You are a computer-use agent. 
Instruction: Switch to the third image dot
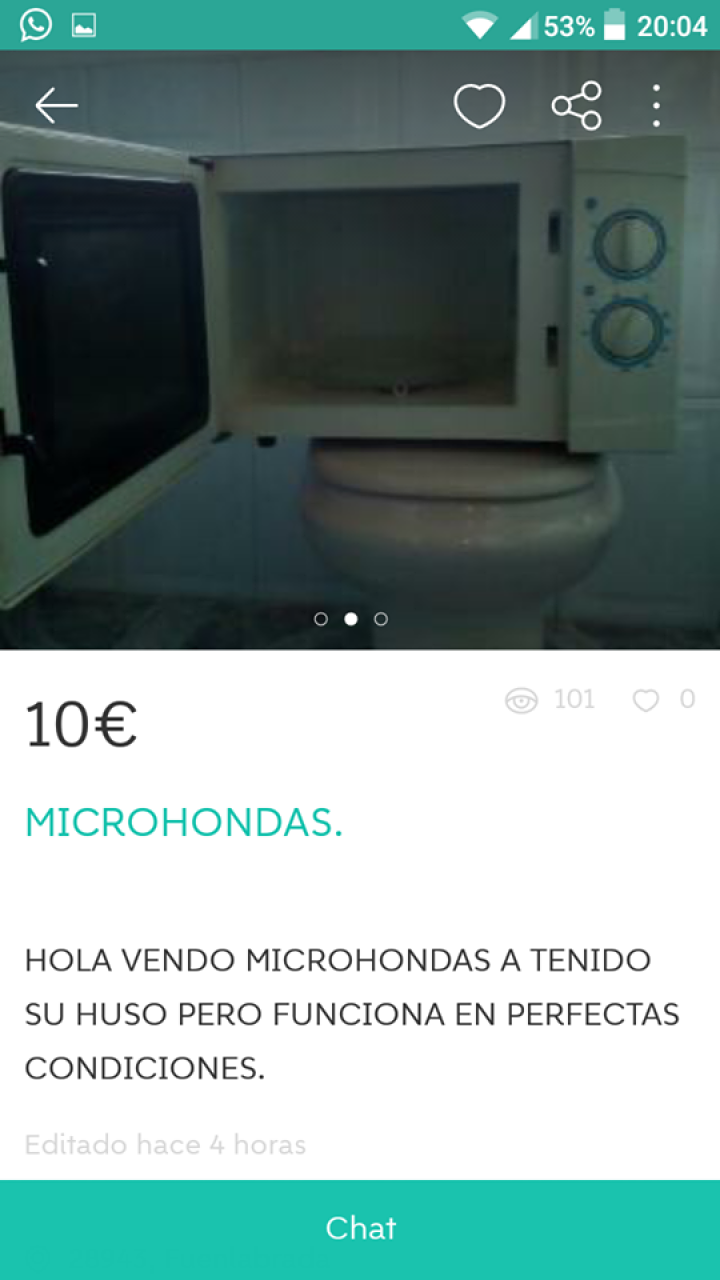(x=381, y=619)
